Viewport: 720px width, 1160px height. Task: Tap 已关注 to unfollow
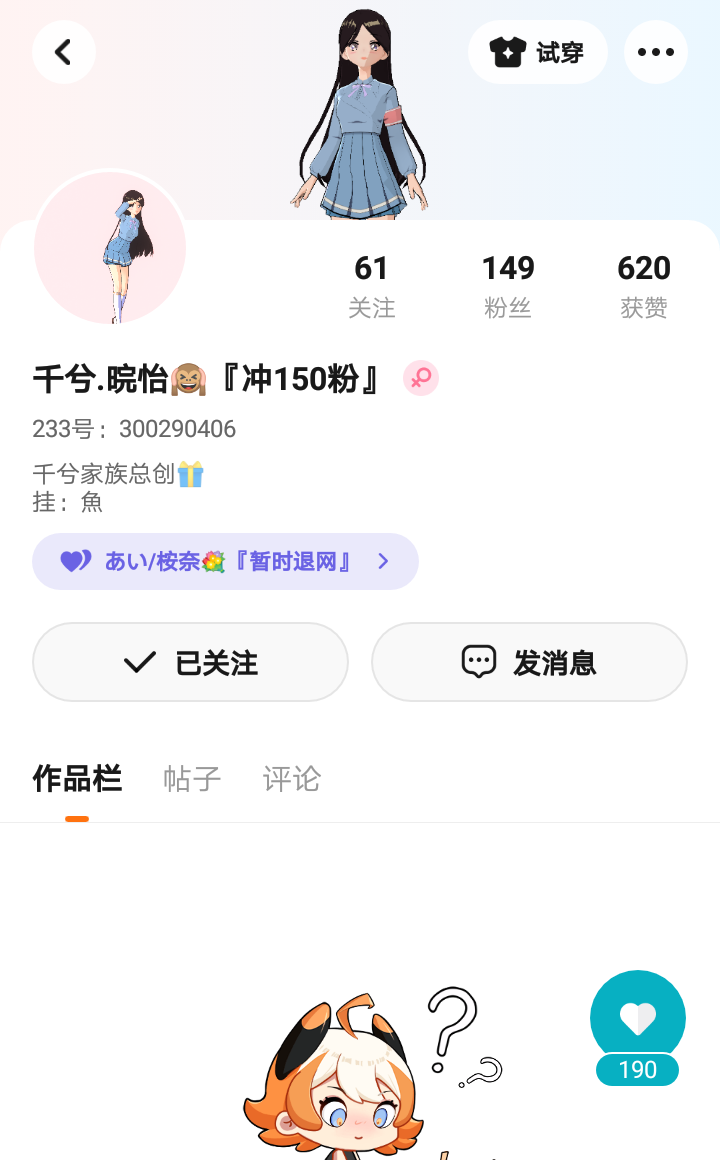click(x=190, y=662)
